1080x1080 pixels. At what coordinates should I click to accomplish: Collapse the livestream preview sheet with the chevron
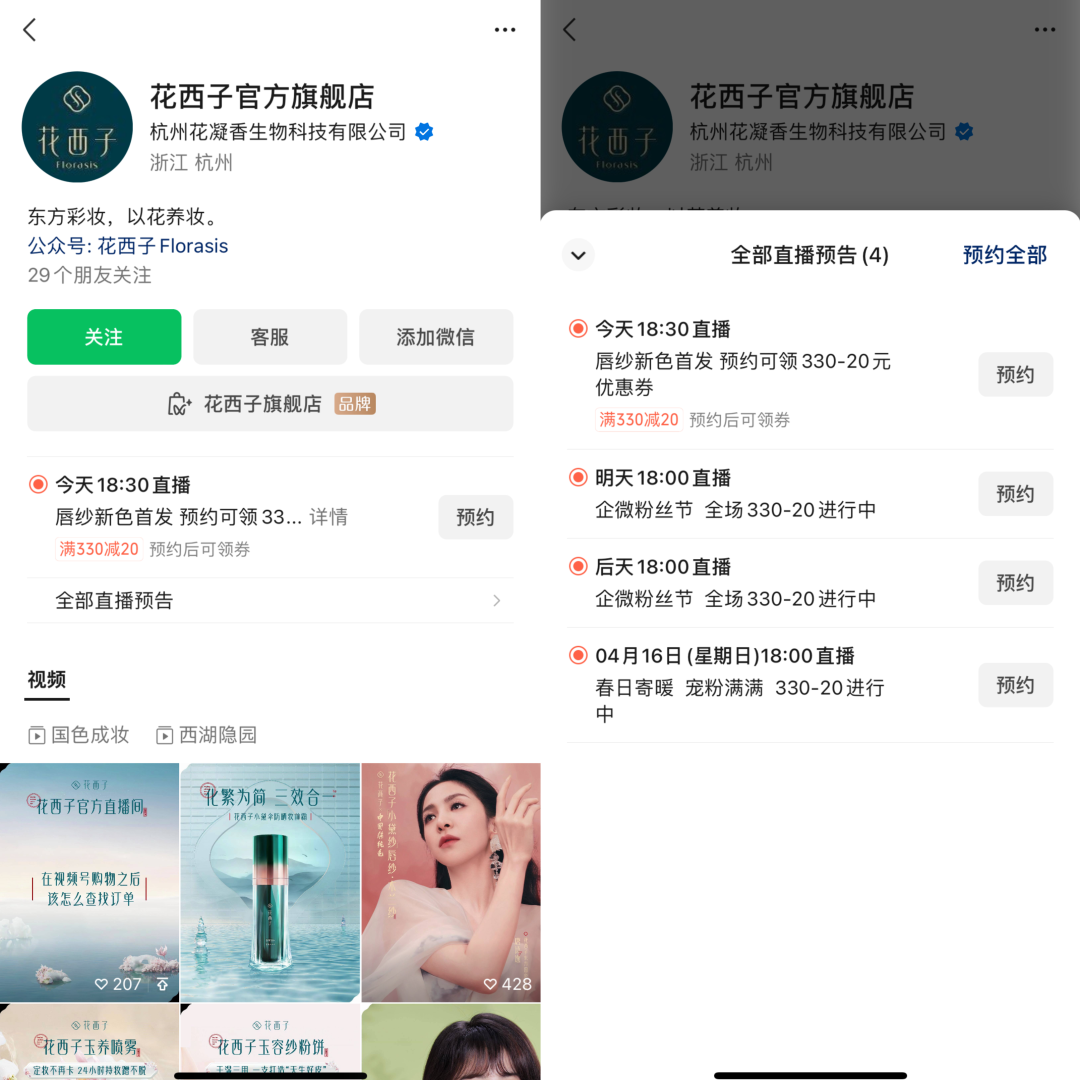coord(578,255)
